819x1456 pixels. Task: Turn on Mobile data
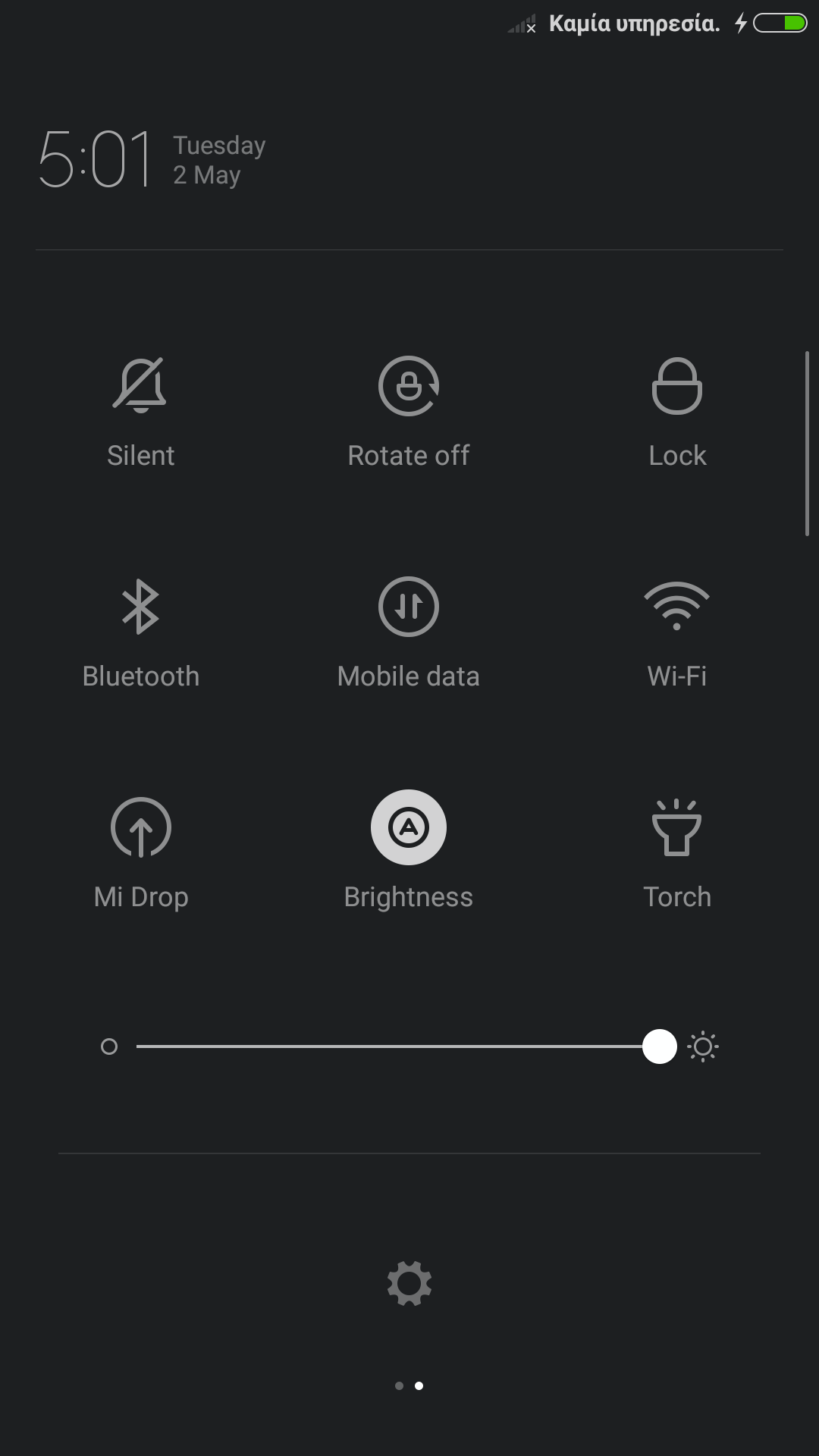tap(409, 607)
